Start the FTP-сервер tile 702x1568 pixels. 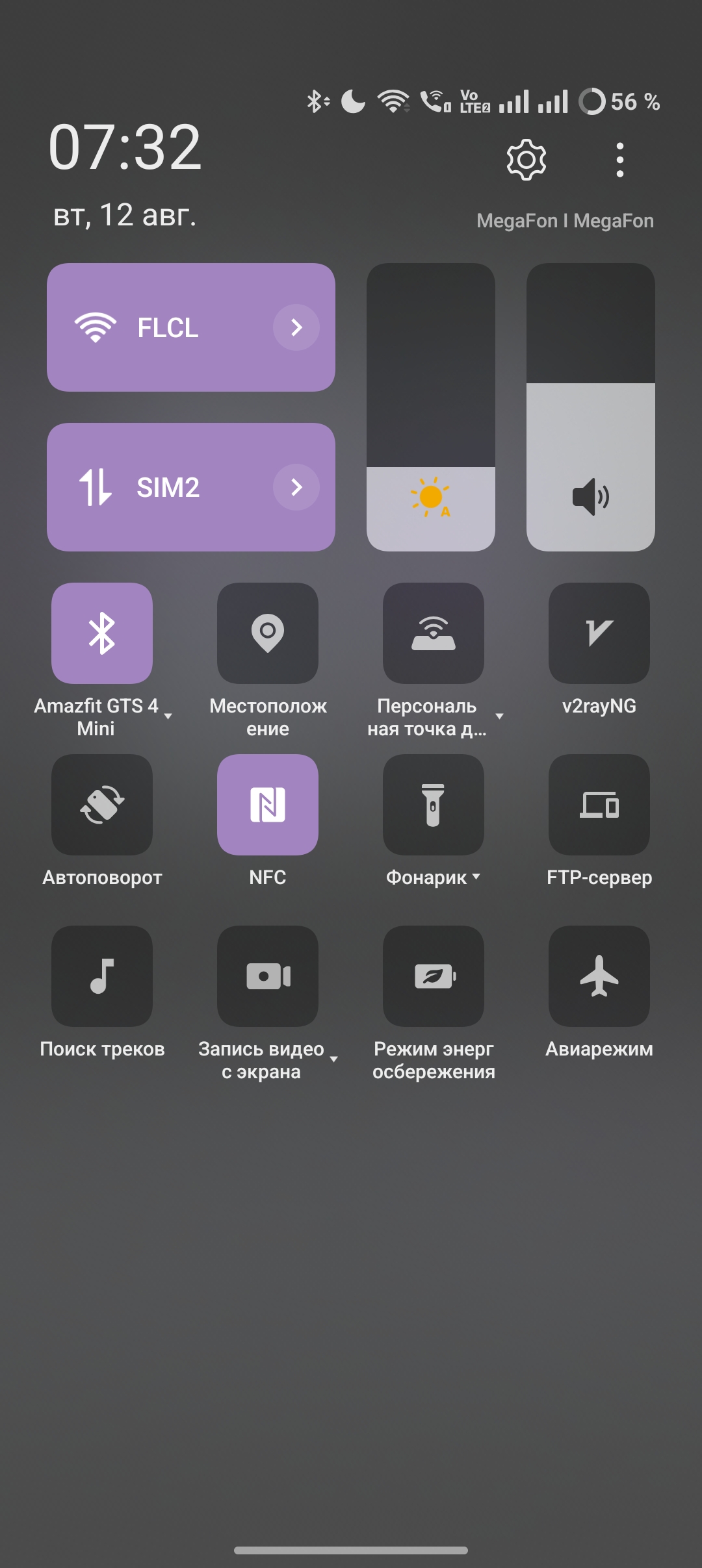click(599, 805)
